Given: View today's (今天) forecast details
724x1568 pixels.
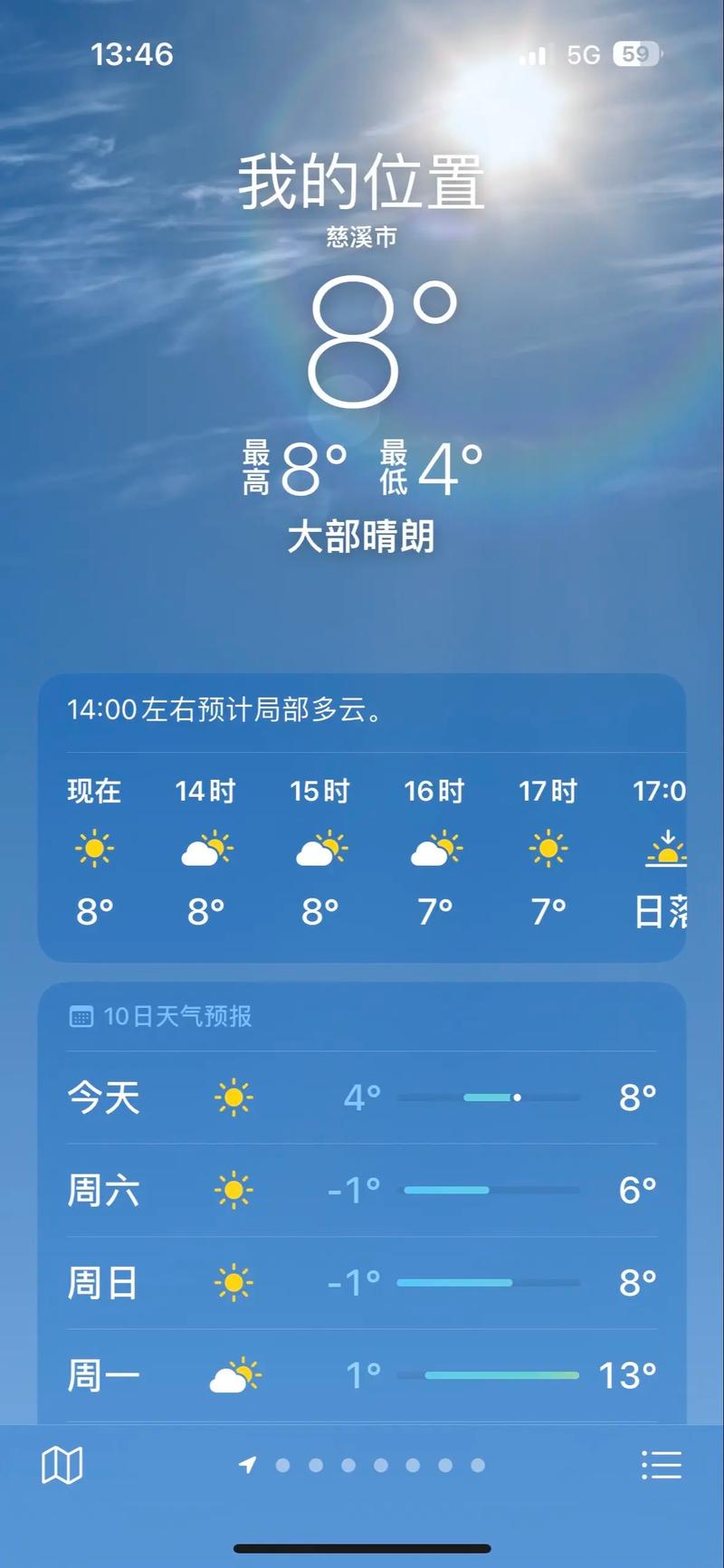Looking at the screenshot, I should click(x=362, y=1098).
